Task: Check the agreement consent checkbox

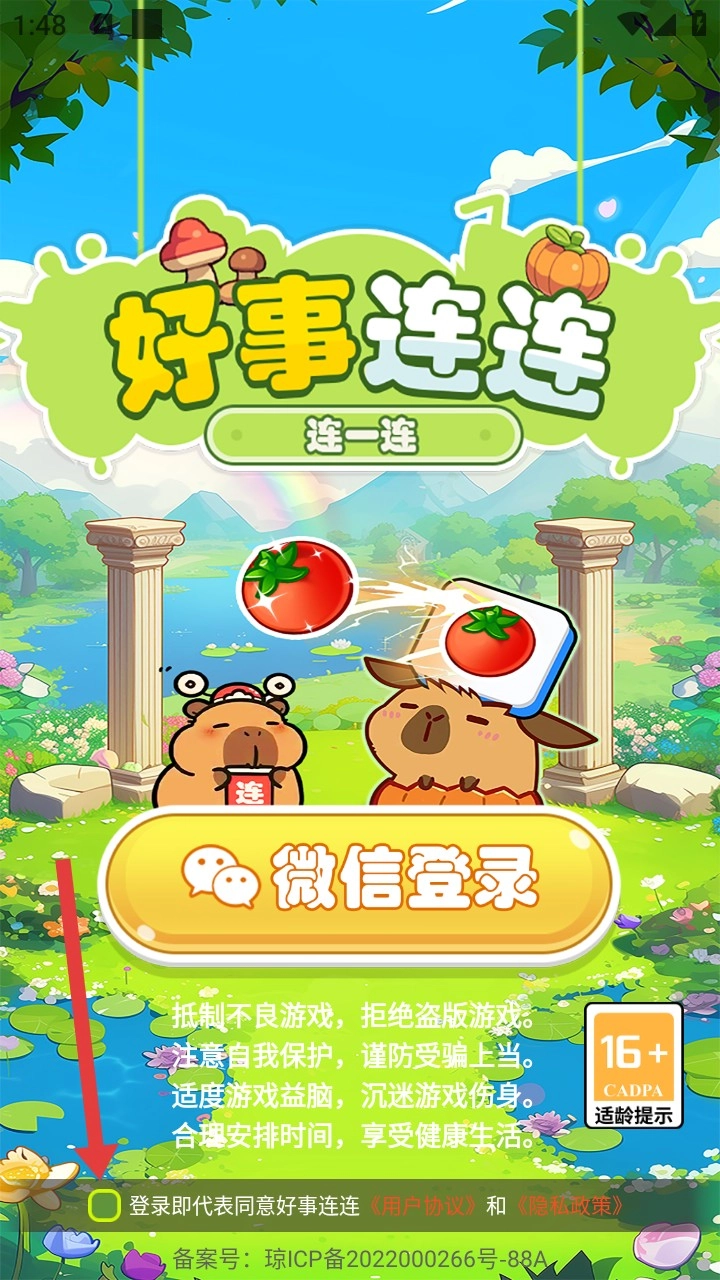Action: click(104, 1206)
